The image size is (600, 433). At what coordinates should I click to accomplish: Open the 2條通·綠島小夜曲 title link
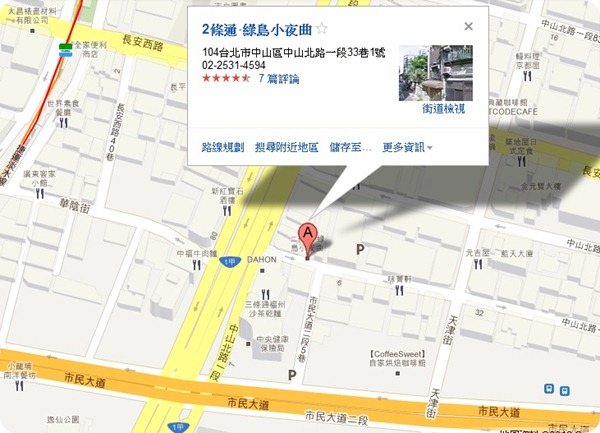256,29
